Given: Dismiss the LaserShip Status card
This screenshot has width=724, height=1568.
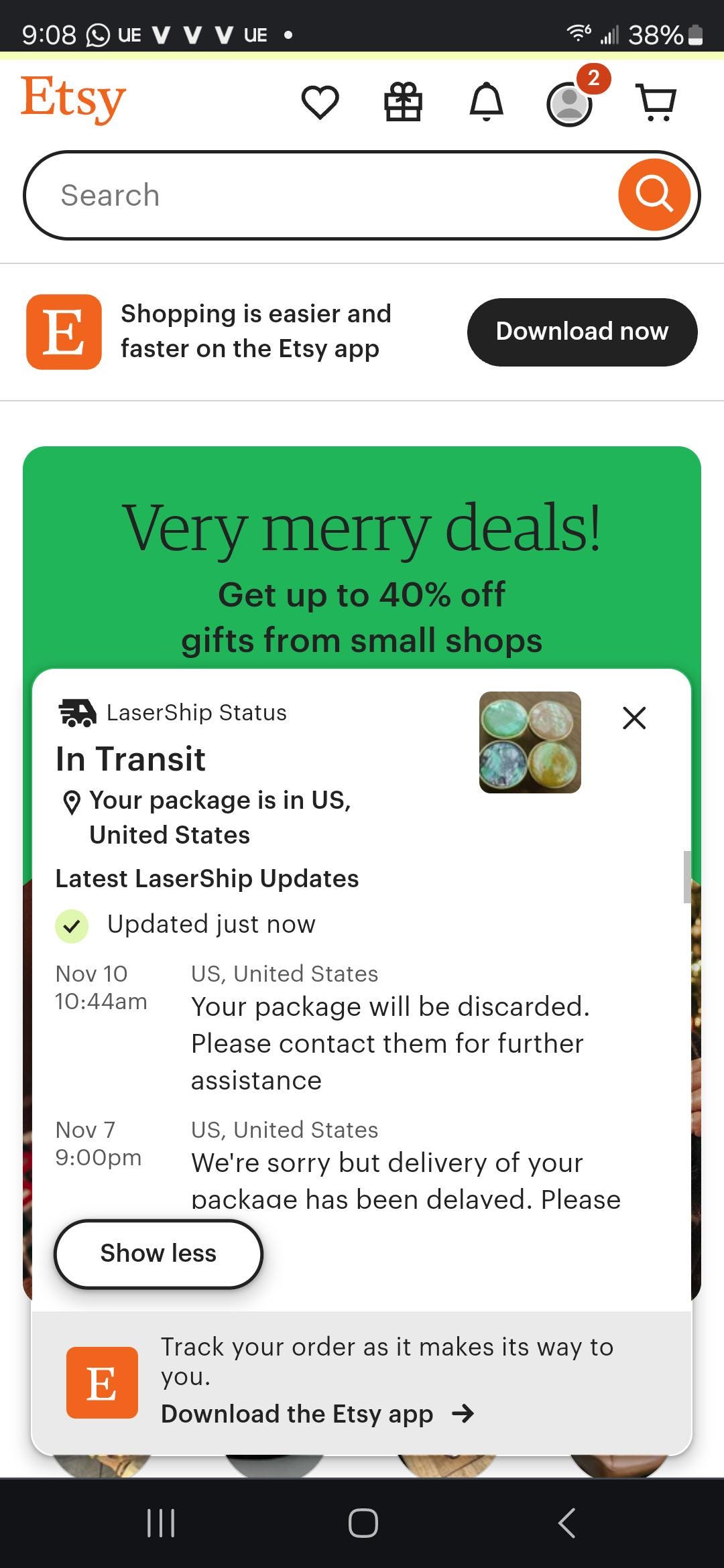Looking at the screenshot, I should (x=634, y=718).
